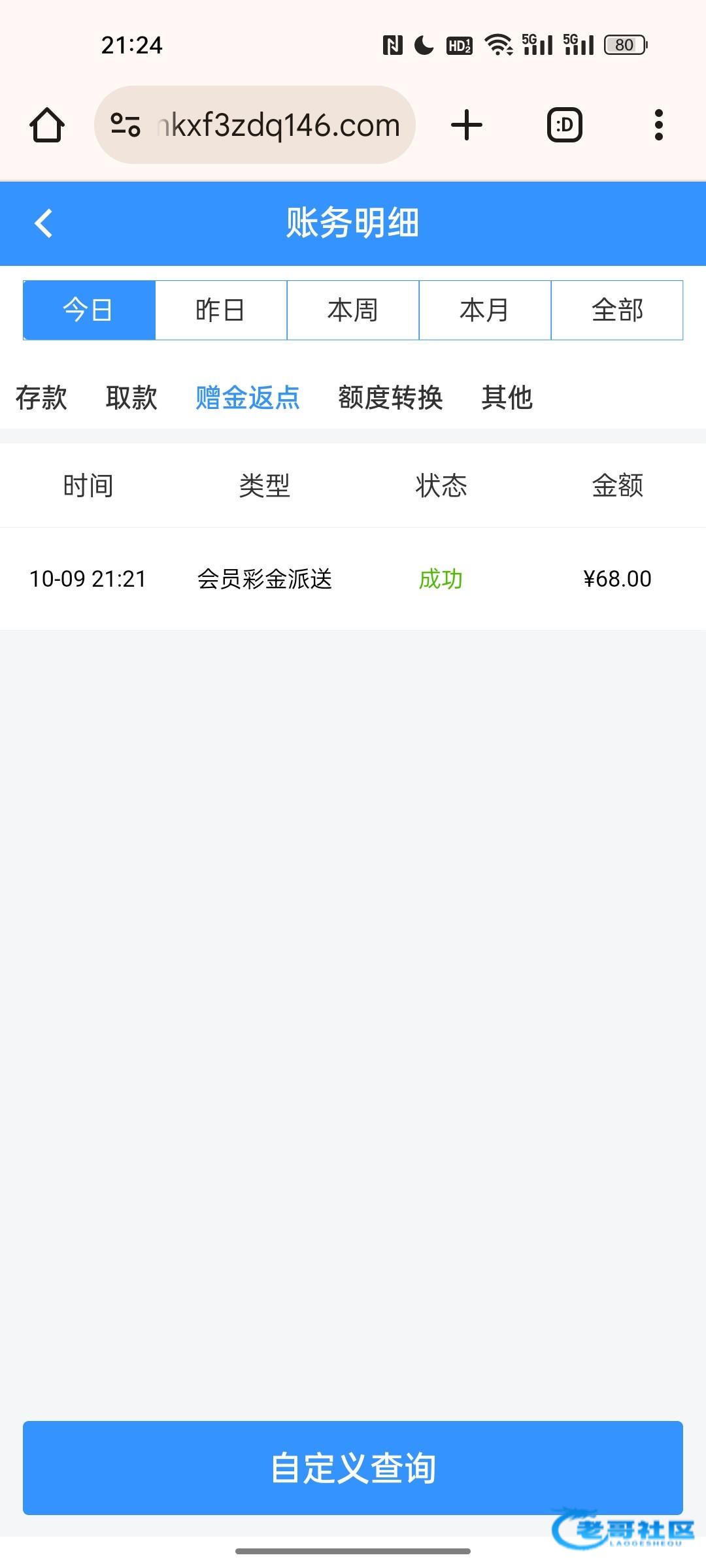The height and width of the screenshot is (1568, 706).
Task: Switch to 其他 category
Action: click(x=507, y=397)
